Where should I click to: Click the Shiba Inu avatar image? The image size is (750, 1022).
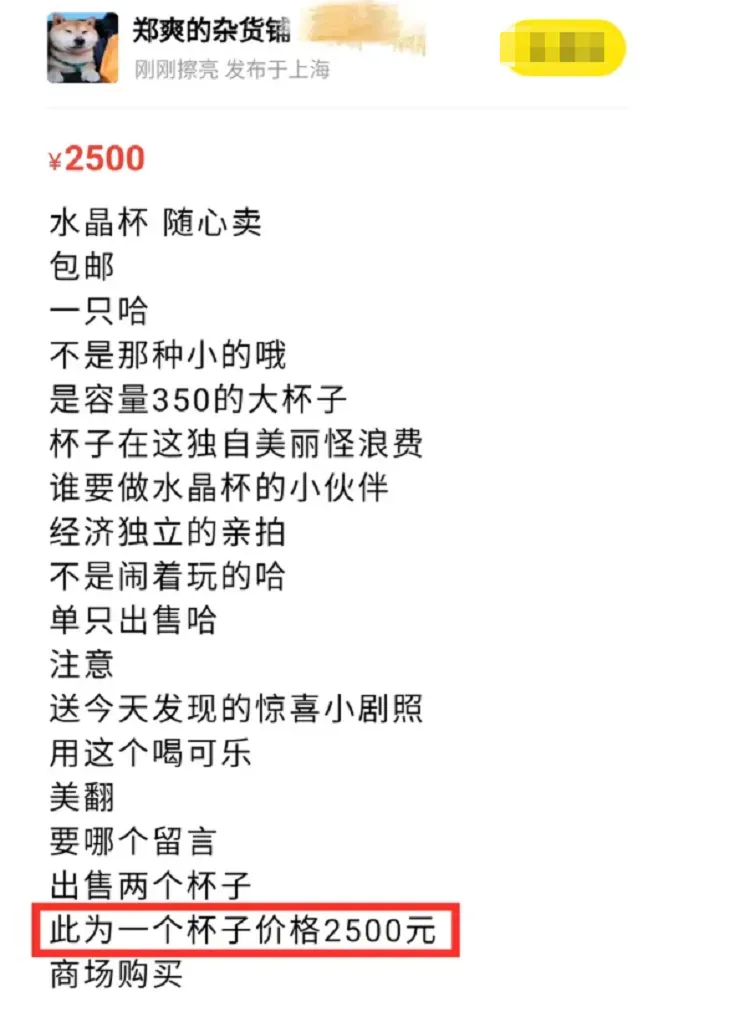[82, 46]
